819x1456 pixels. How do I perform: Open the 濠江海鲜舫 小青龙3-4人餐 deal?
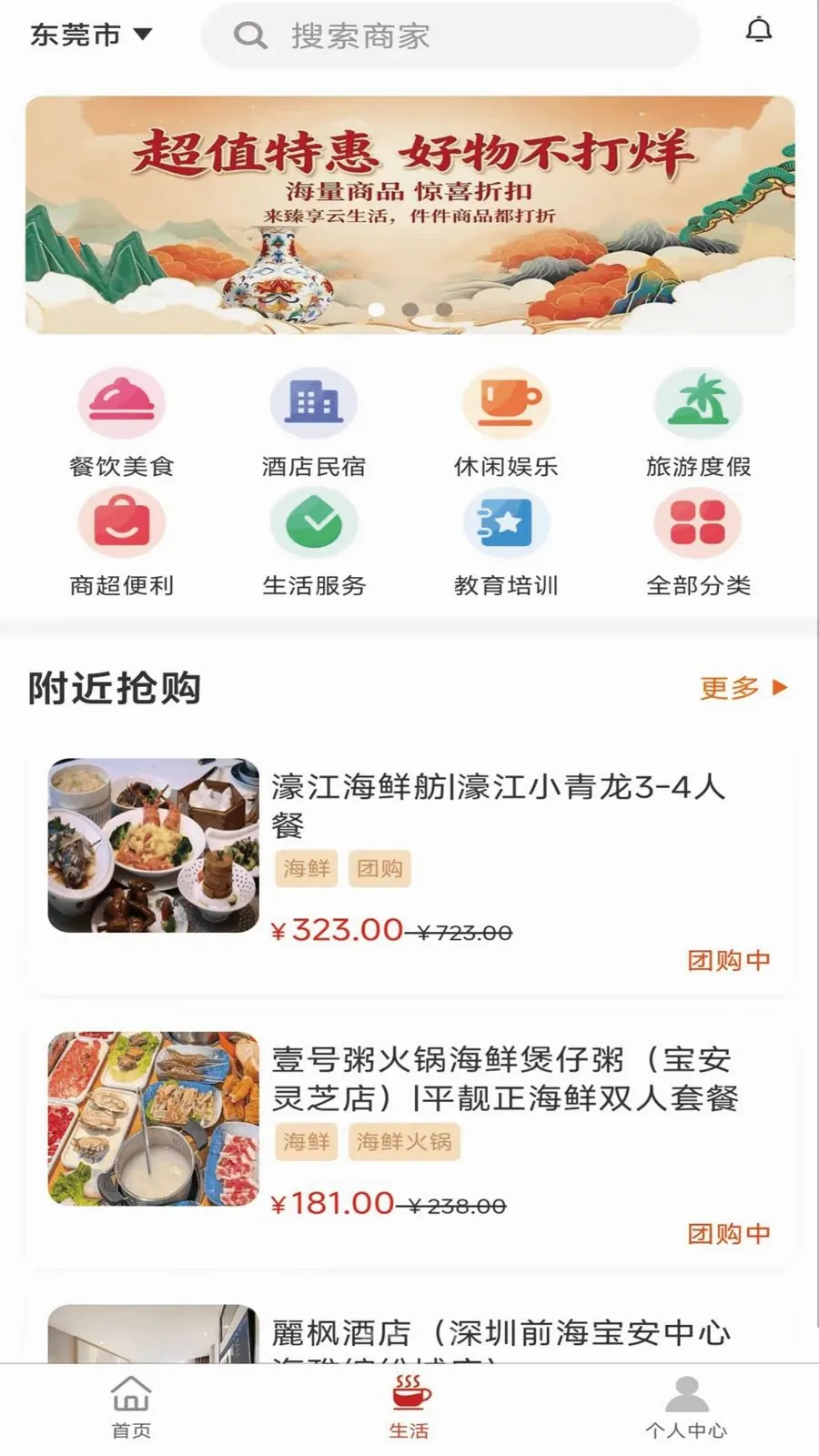(409, 869)
